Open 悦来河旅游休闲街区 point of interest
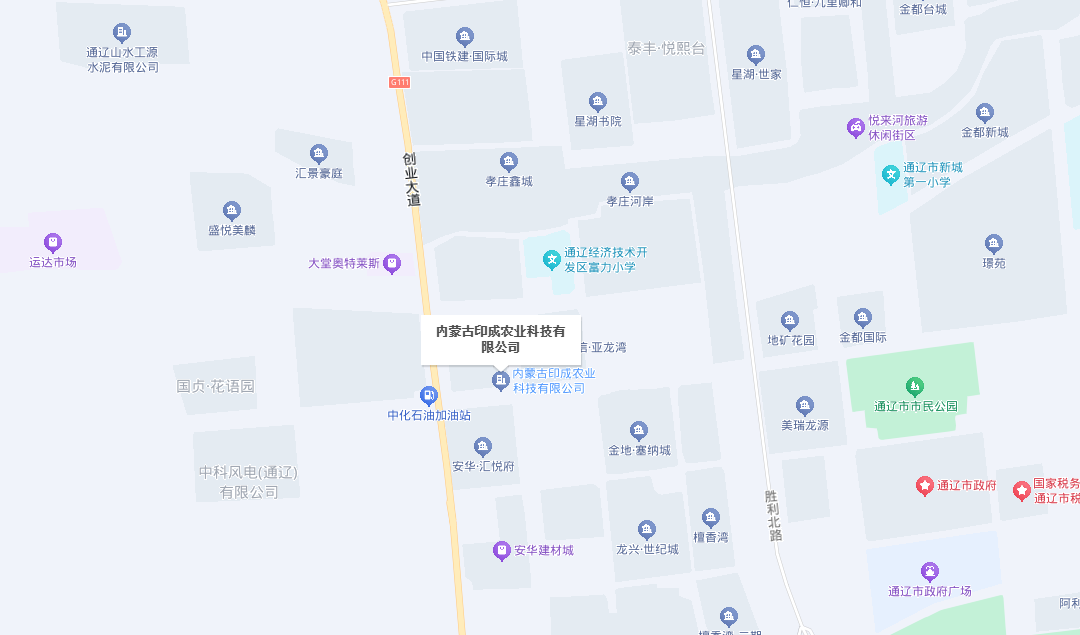The width and height of the screenshot is (1080, 635). click(x=856, y=127)
